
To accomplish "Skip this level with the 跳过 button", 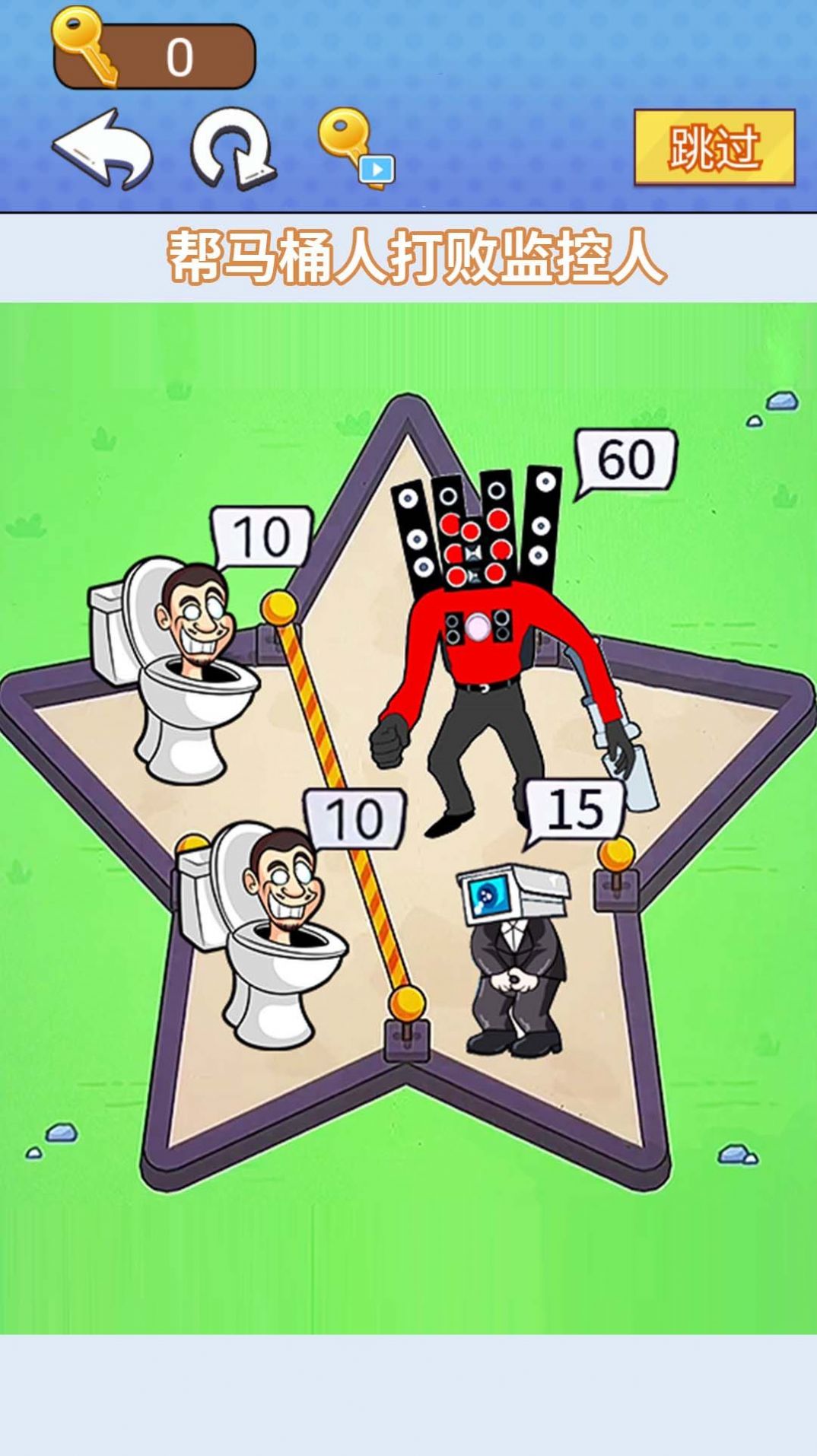I will point(714,148).
